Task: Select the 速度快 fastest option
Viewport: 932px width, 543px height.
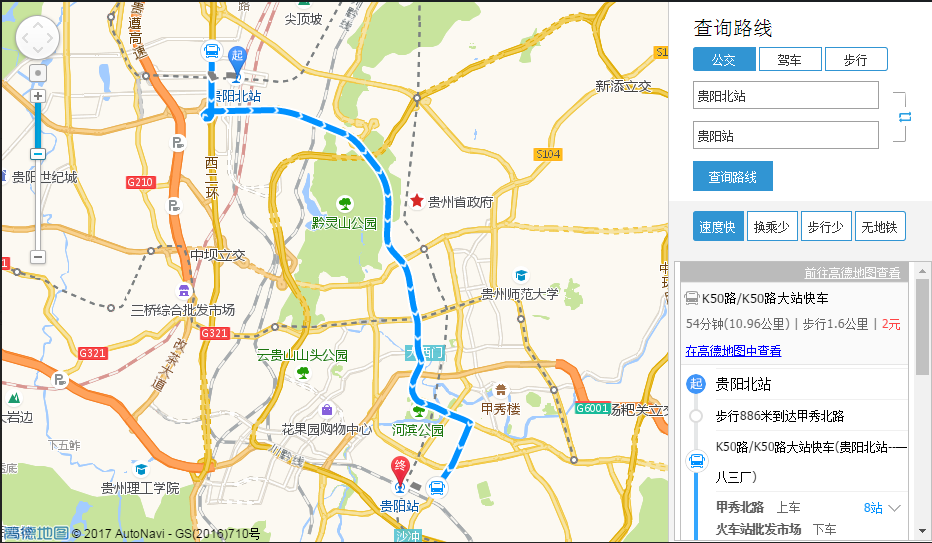Action: (718, 227)
